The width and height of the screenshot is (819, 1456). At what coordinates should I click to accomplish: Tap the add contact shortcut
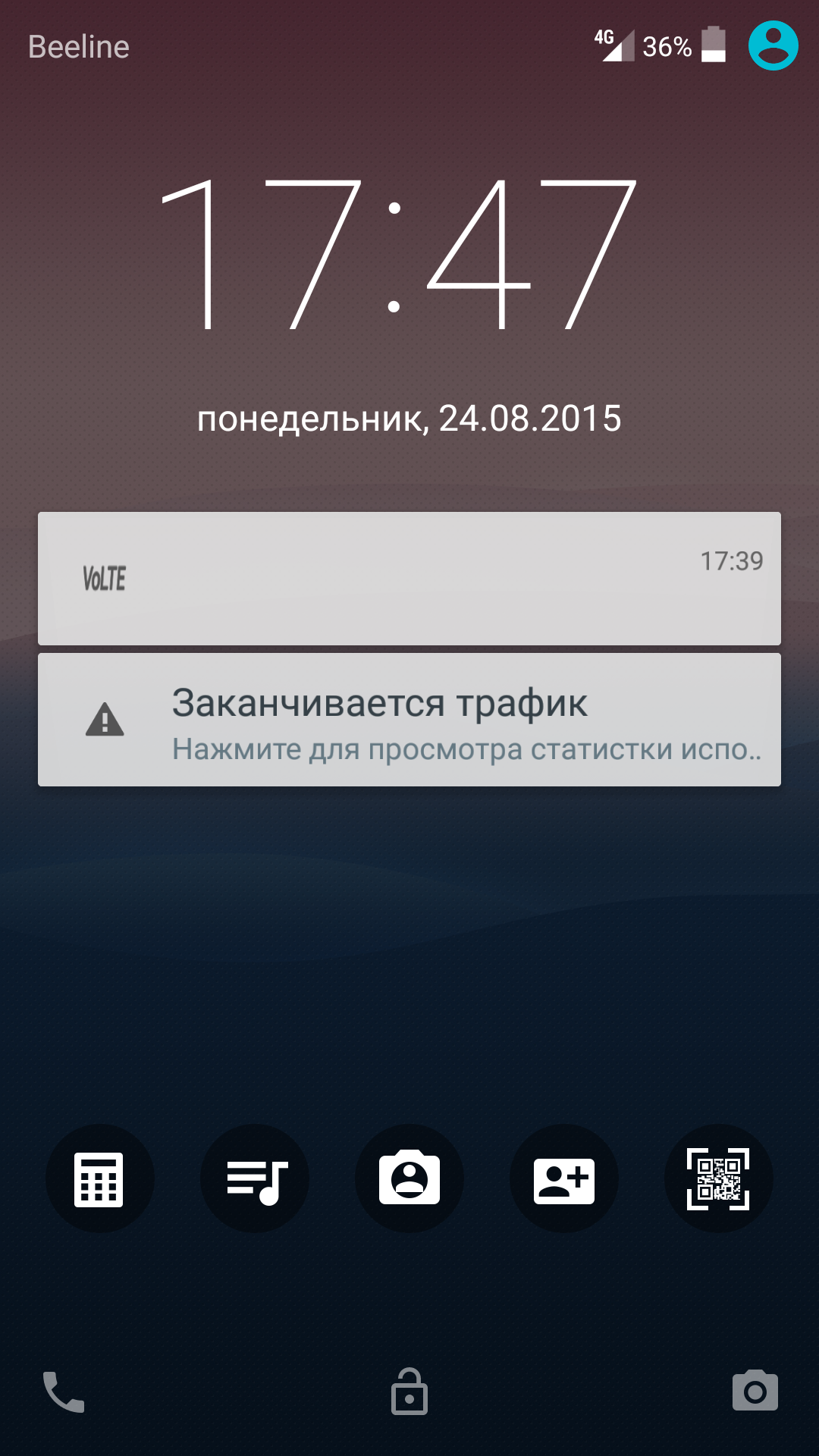564,1178
